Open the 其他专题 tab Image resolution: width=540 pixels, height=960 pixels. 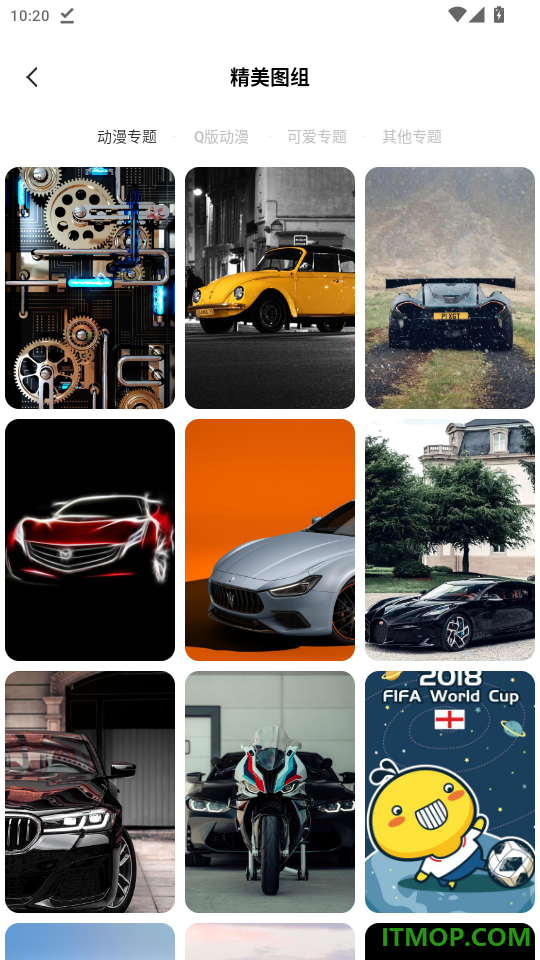pyautogui.click(x=412, y=137)
